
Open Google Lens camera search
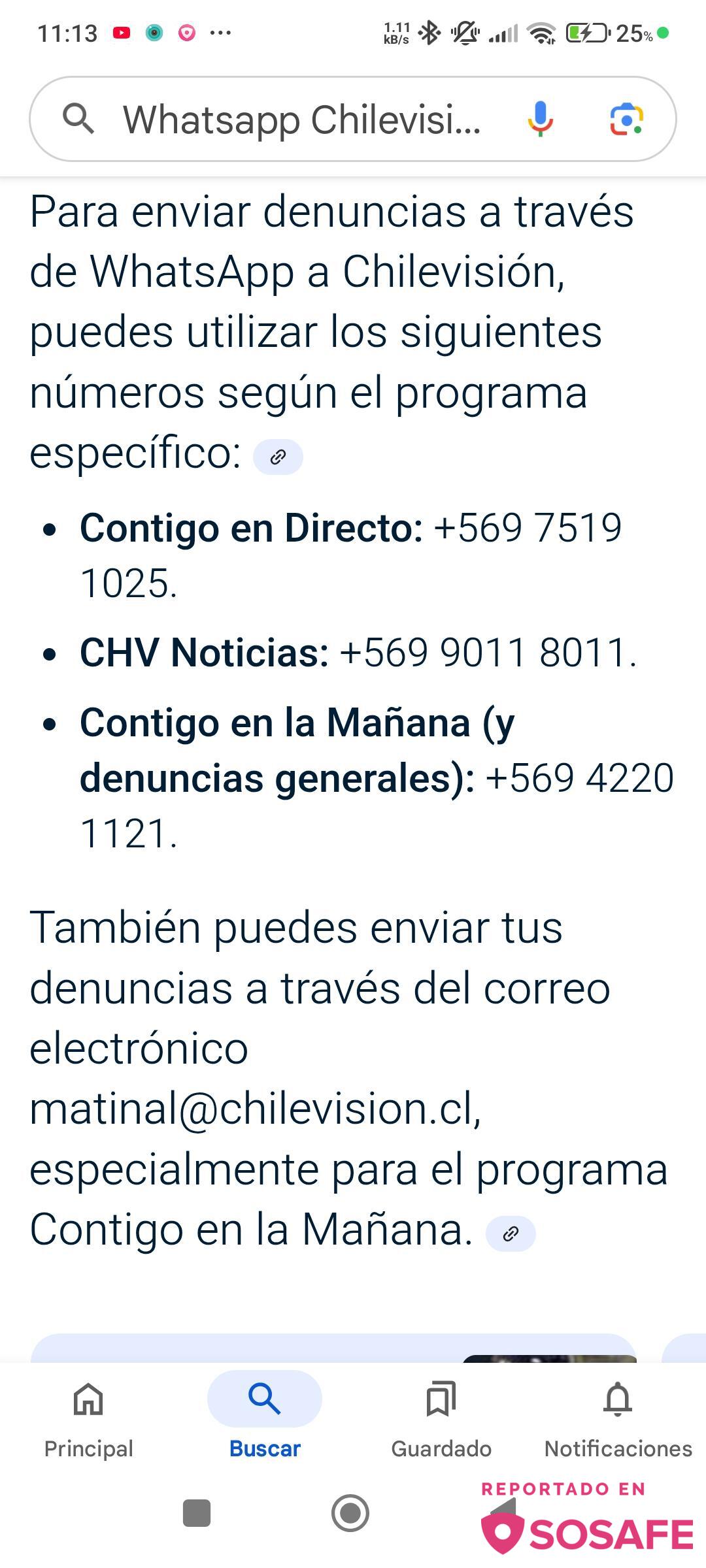click(626, 119)
